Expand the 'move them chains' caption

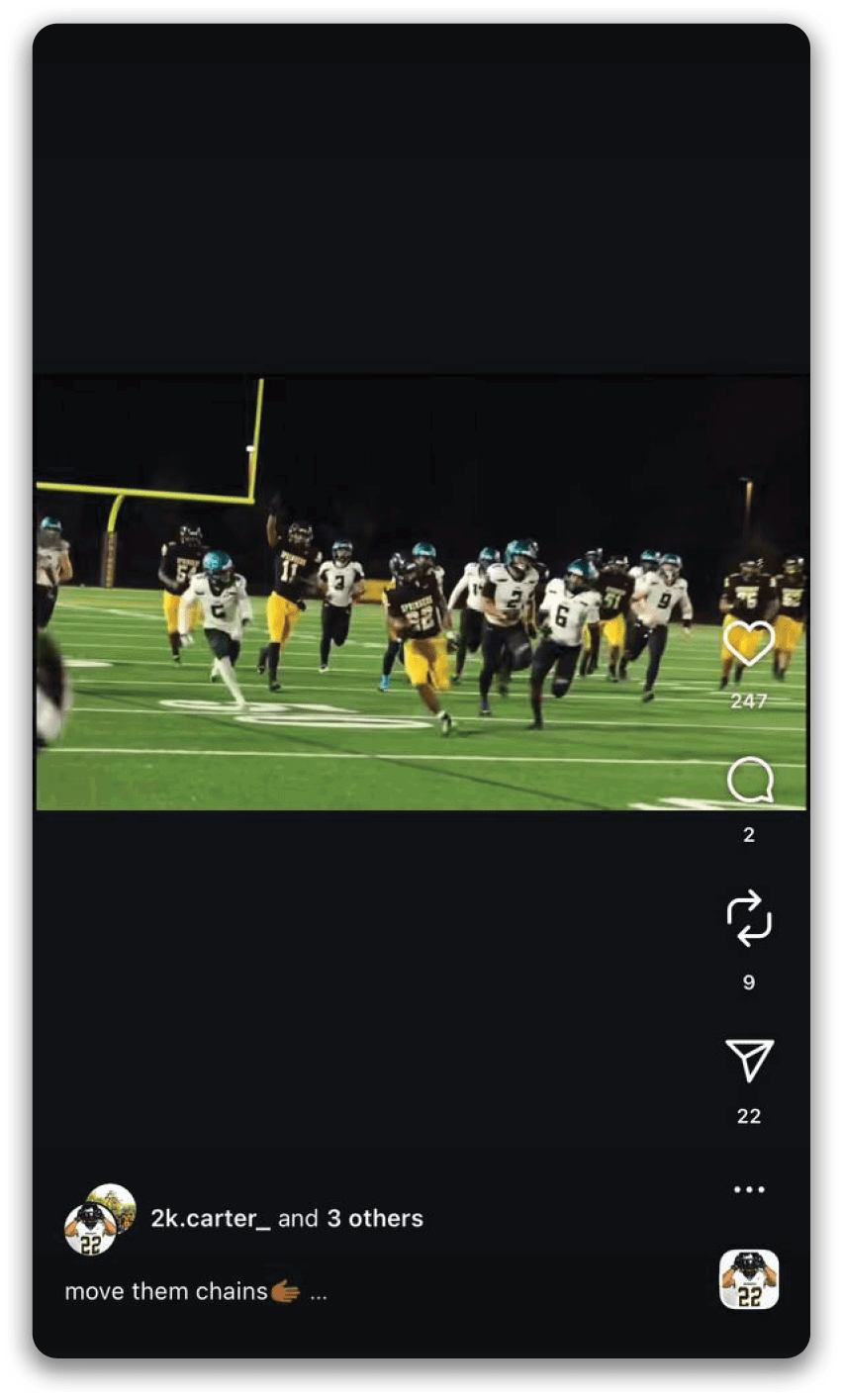[317, 1292]
